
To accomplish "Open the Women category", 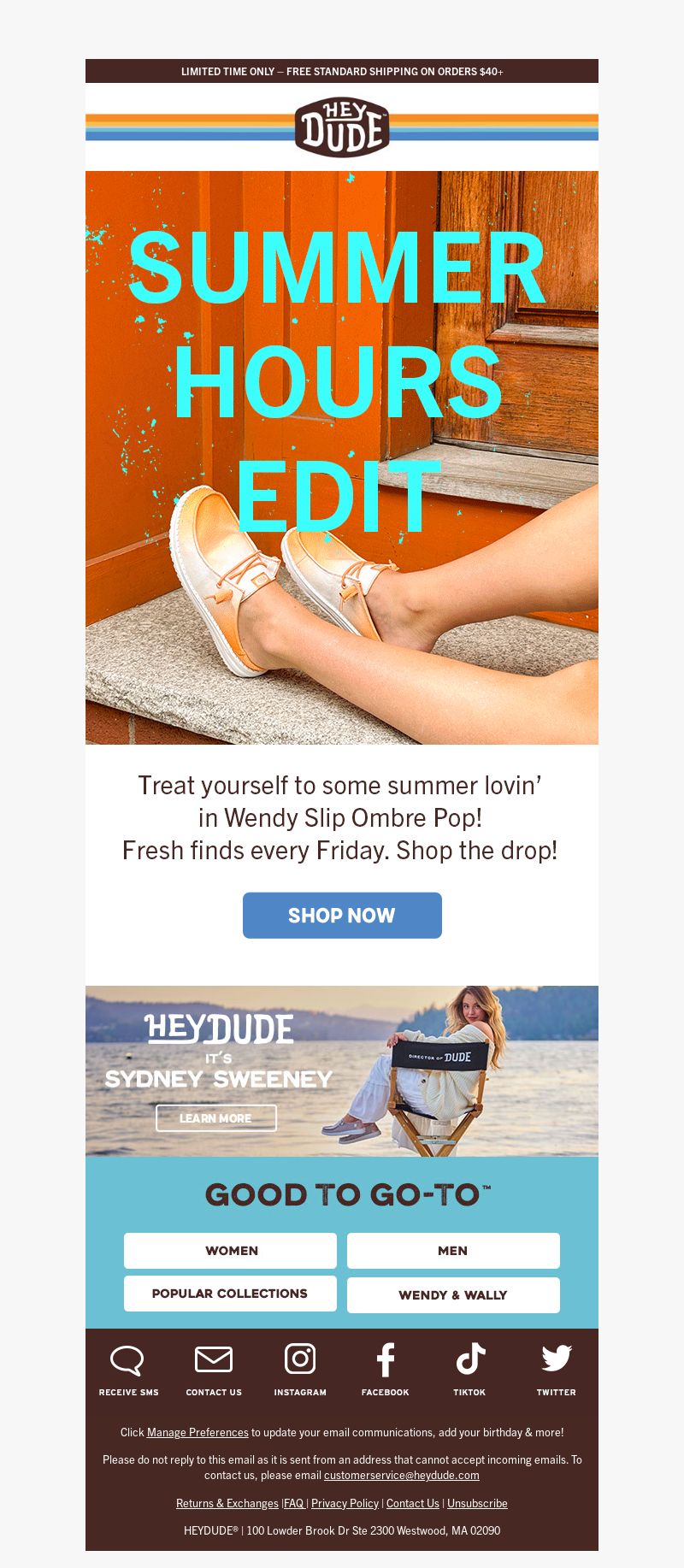I will tap(230, 1251).
